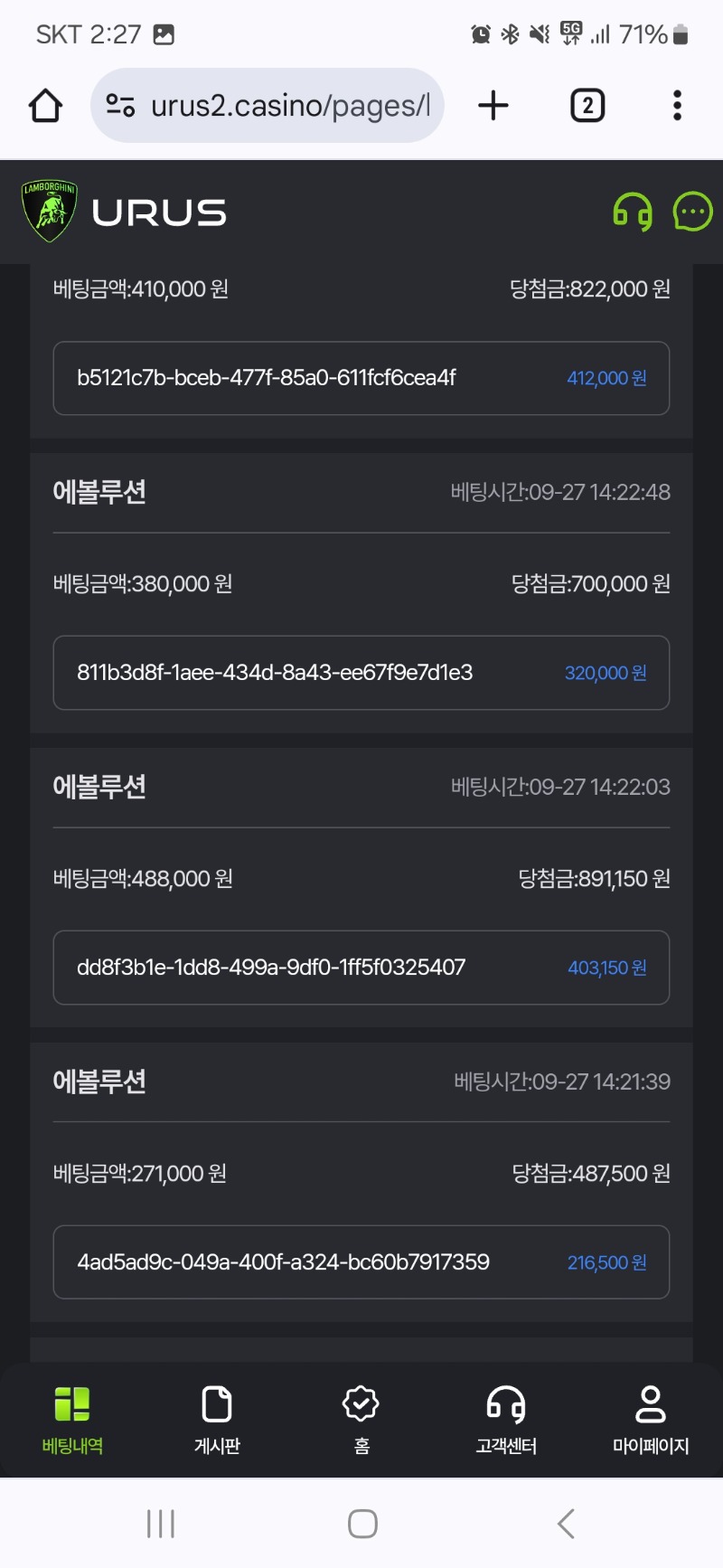
Task: Open the chat bubble icon in the header
Action: pos(693,213)
